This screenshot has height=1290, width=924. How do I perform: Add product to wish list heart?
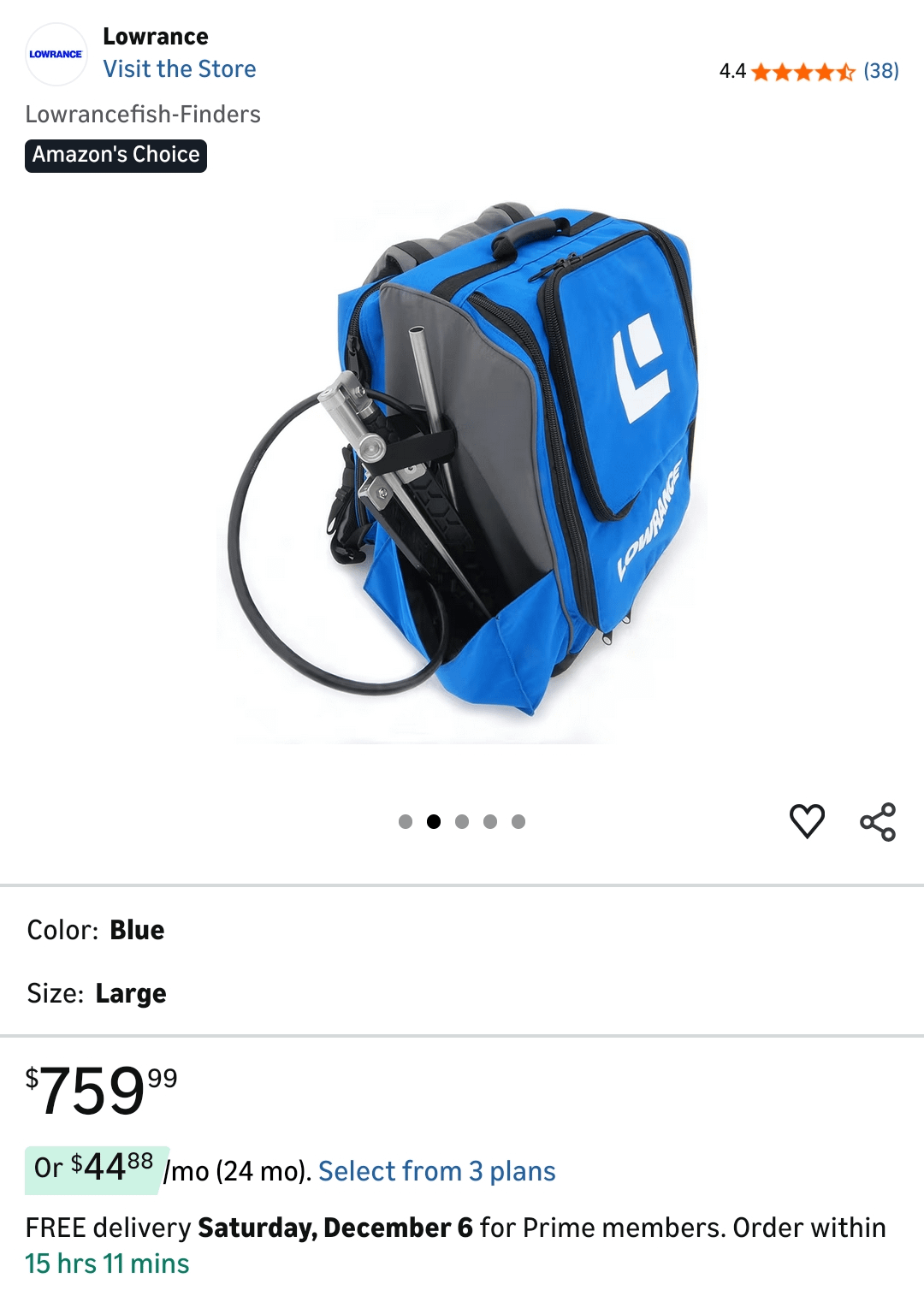(x=806, y=821)
